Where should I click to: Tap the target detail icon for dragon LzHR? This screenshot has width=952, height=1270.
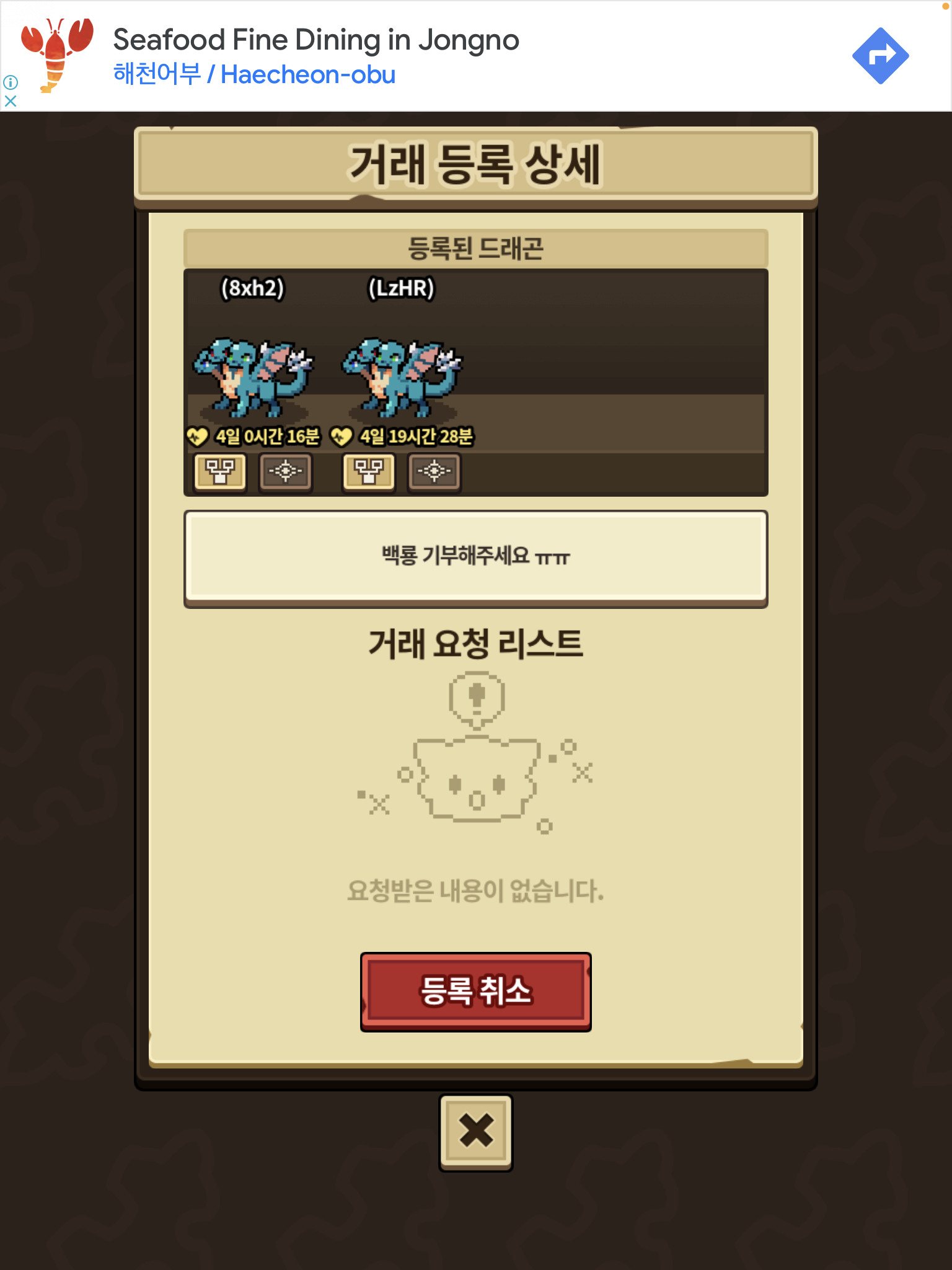(x=434, y=472)
